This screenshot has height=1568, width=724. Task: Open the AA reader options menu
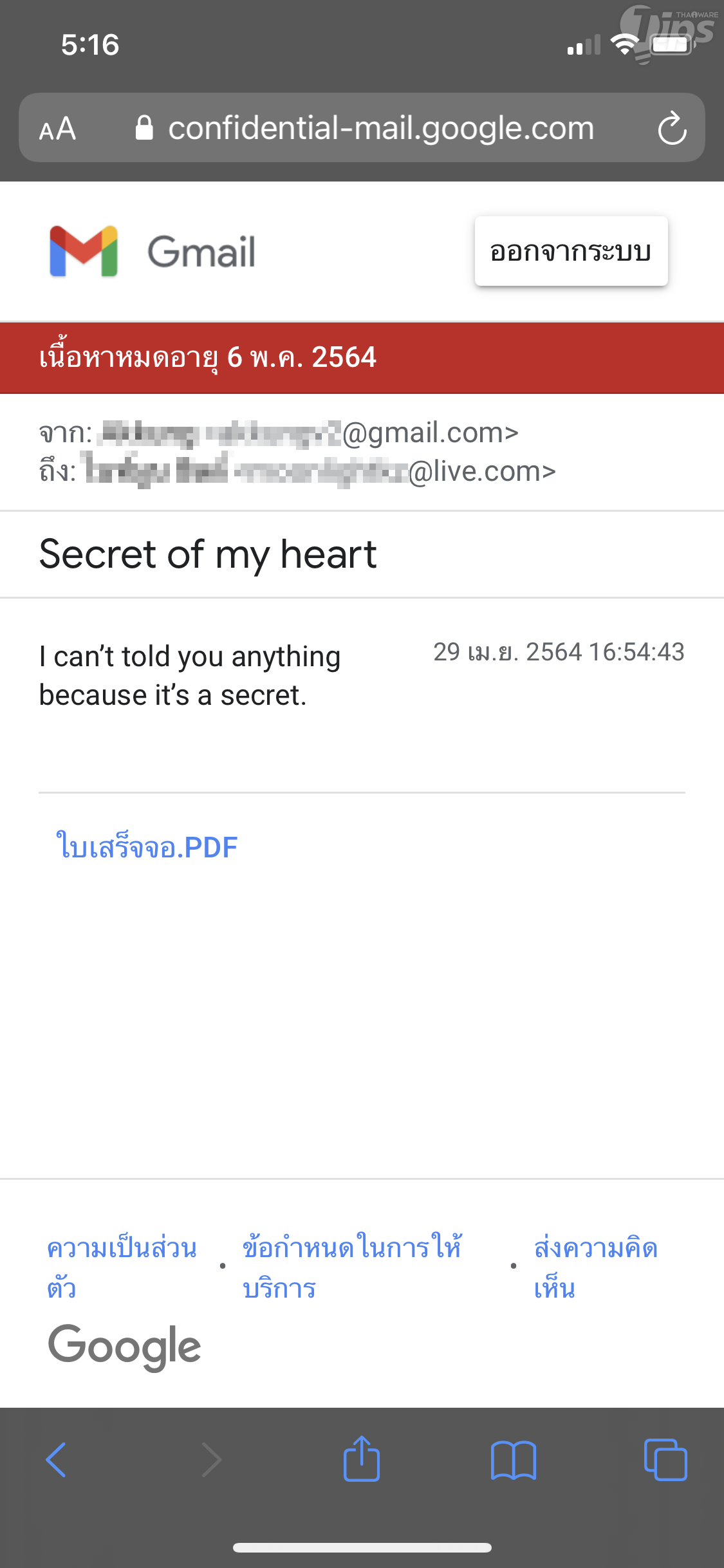58,128
